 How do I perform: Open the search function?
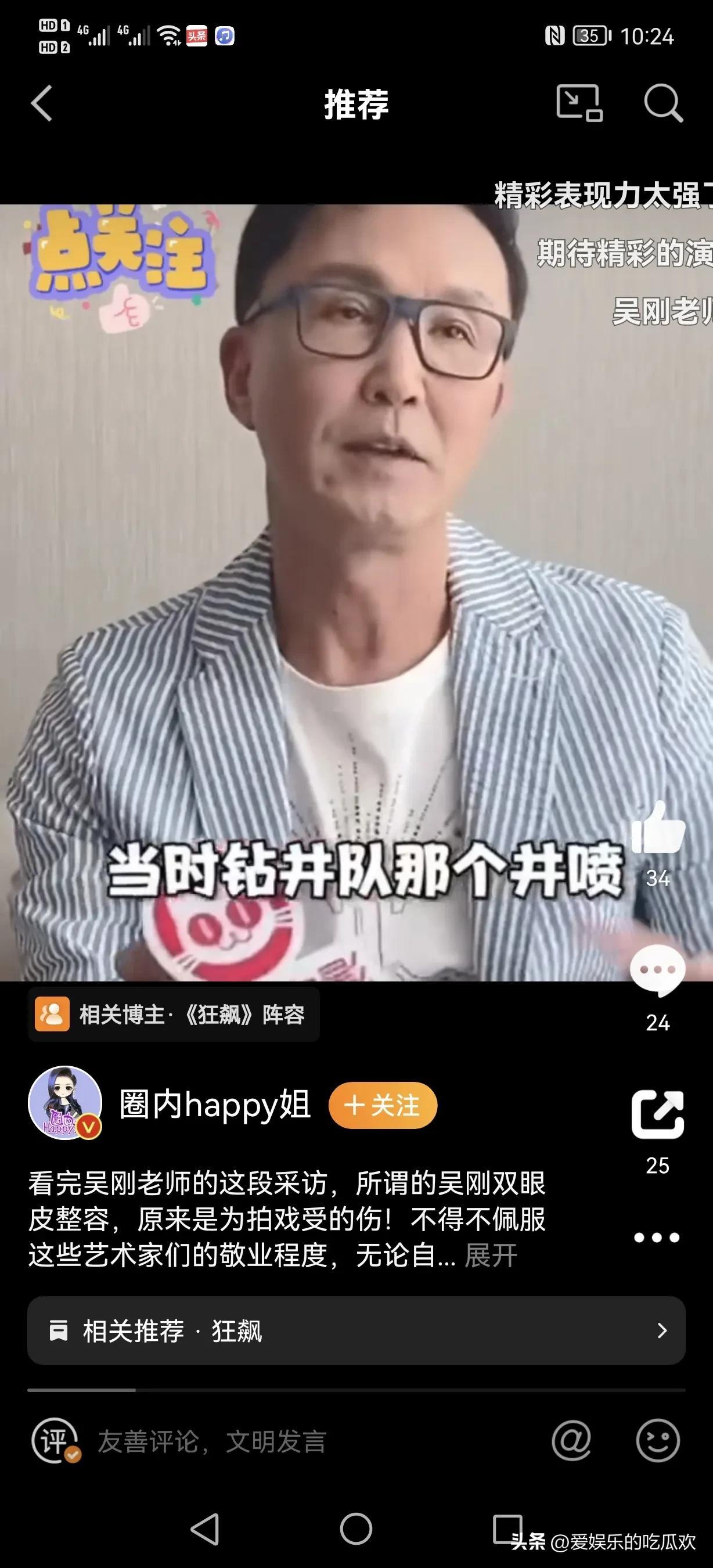click(663, 103)
